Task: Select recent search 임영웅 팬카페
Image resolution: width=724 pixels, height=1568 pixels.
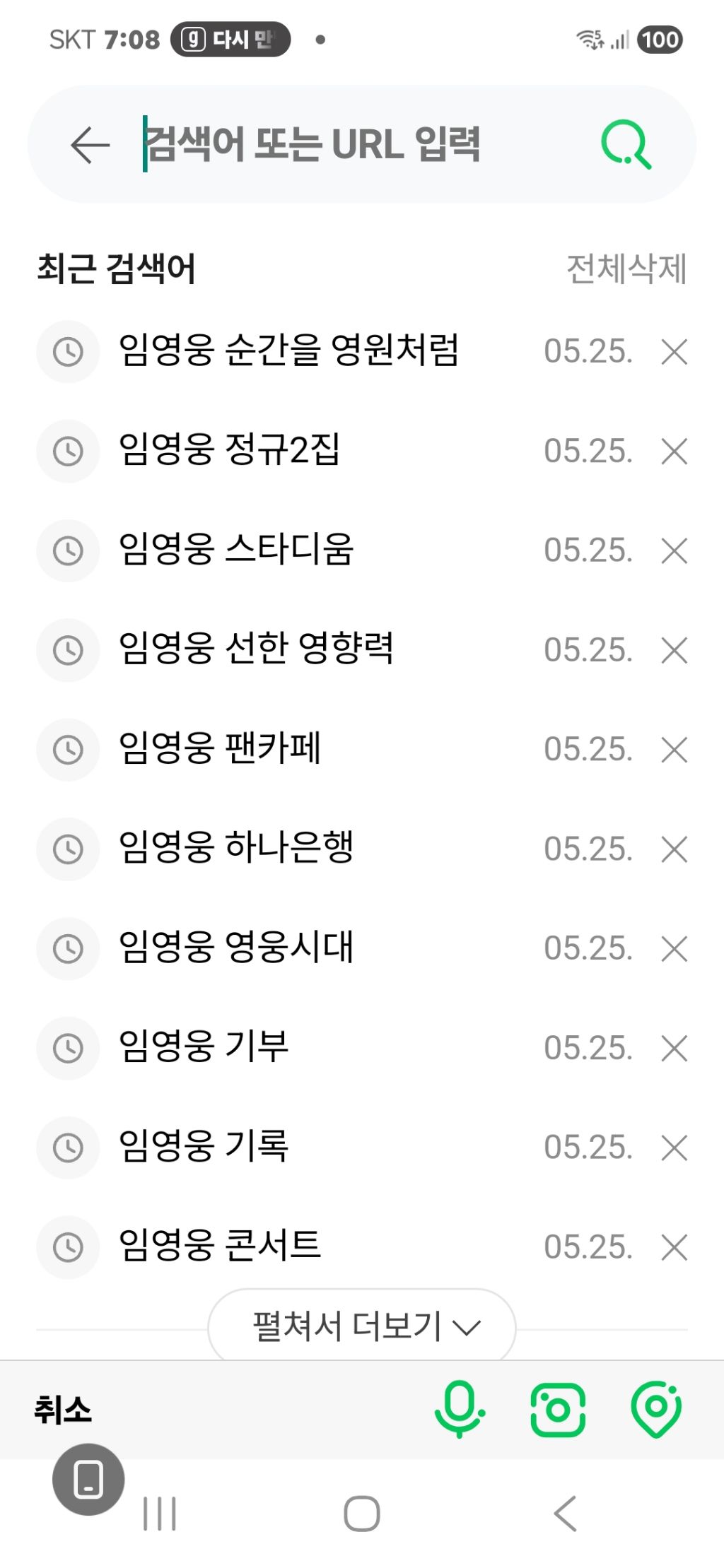Action: click(x=220, y=749)
